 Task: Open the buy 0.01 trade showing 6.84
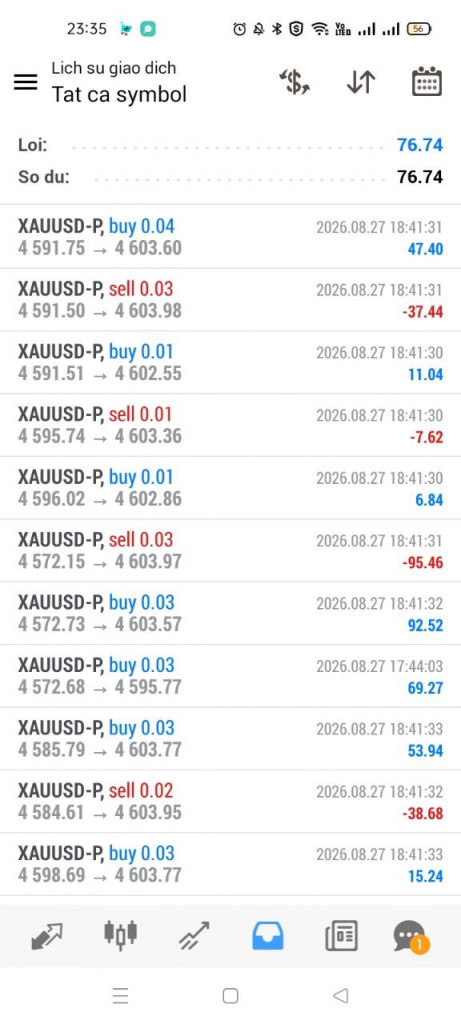[230, 488]
